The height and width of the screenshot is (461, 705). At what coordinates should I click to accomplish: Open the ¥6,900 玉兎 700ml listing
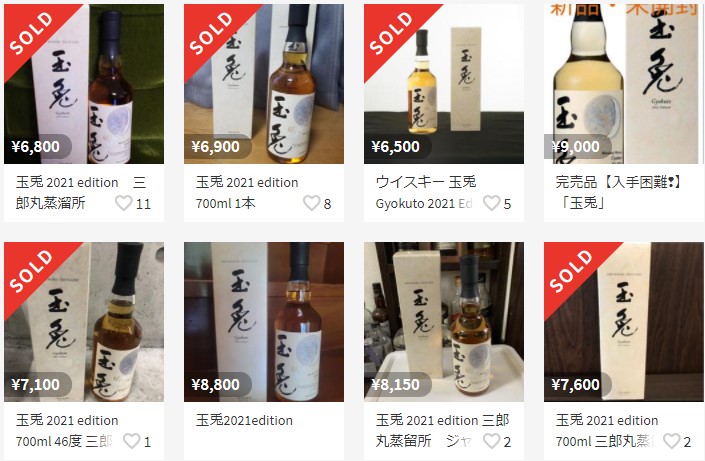click(x=264, y=84)
